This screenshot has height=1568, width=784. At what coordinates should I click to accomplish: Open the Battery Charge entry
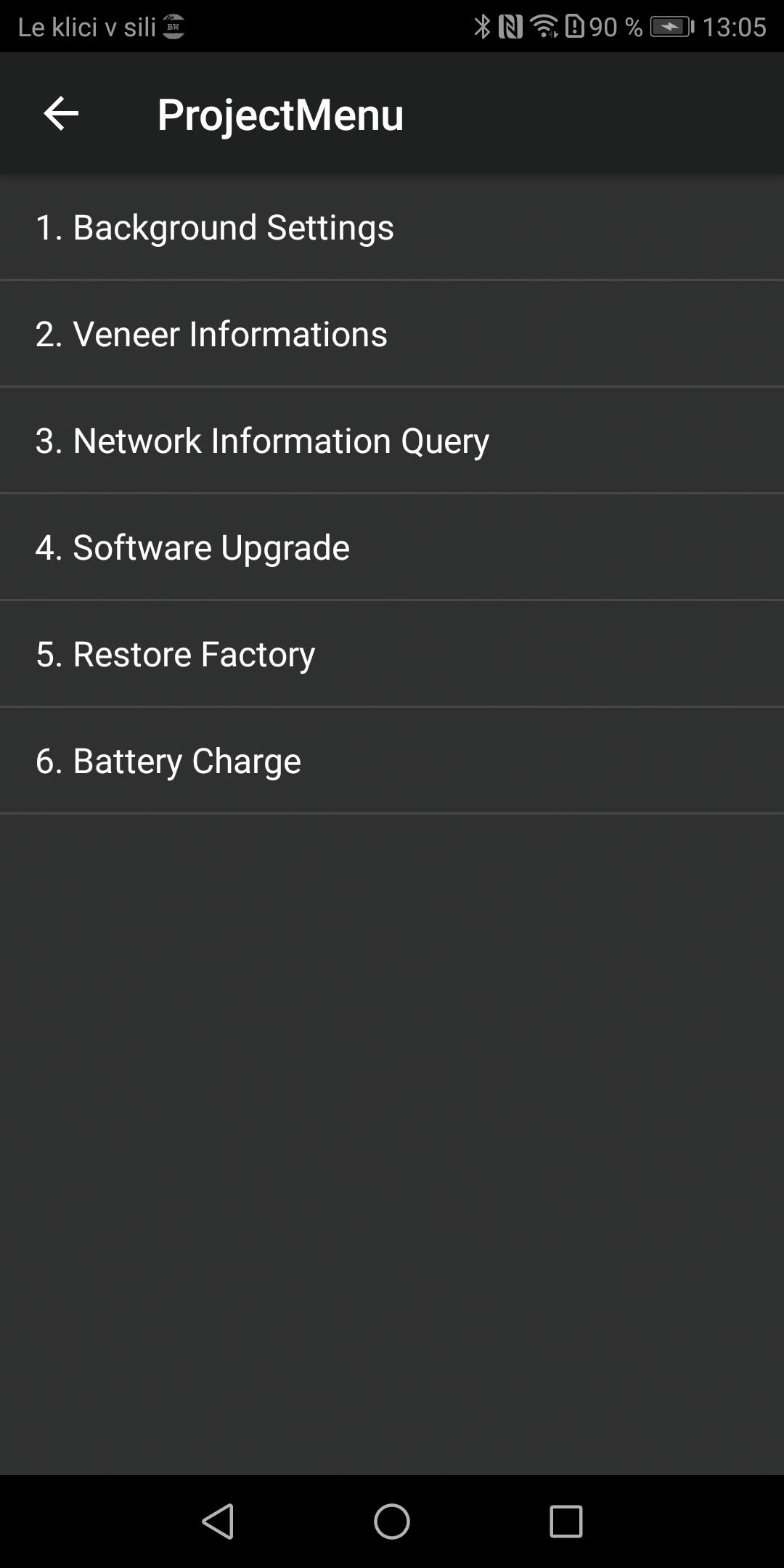coord(392,761)
